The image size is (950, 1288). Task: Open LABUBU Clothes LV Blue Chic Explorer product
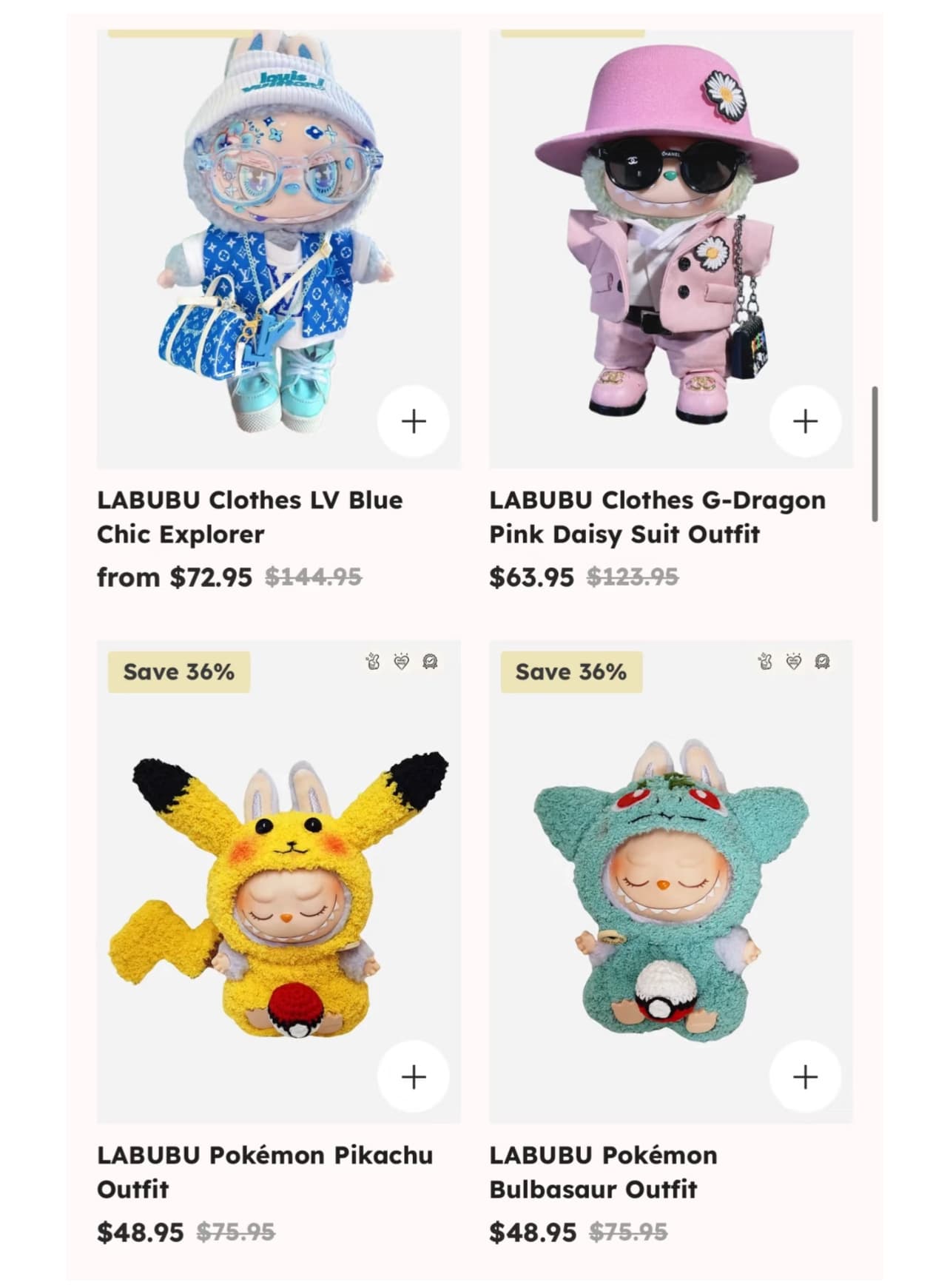point(249,517)
